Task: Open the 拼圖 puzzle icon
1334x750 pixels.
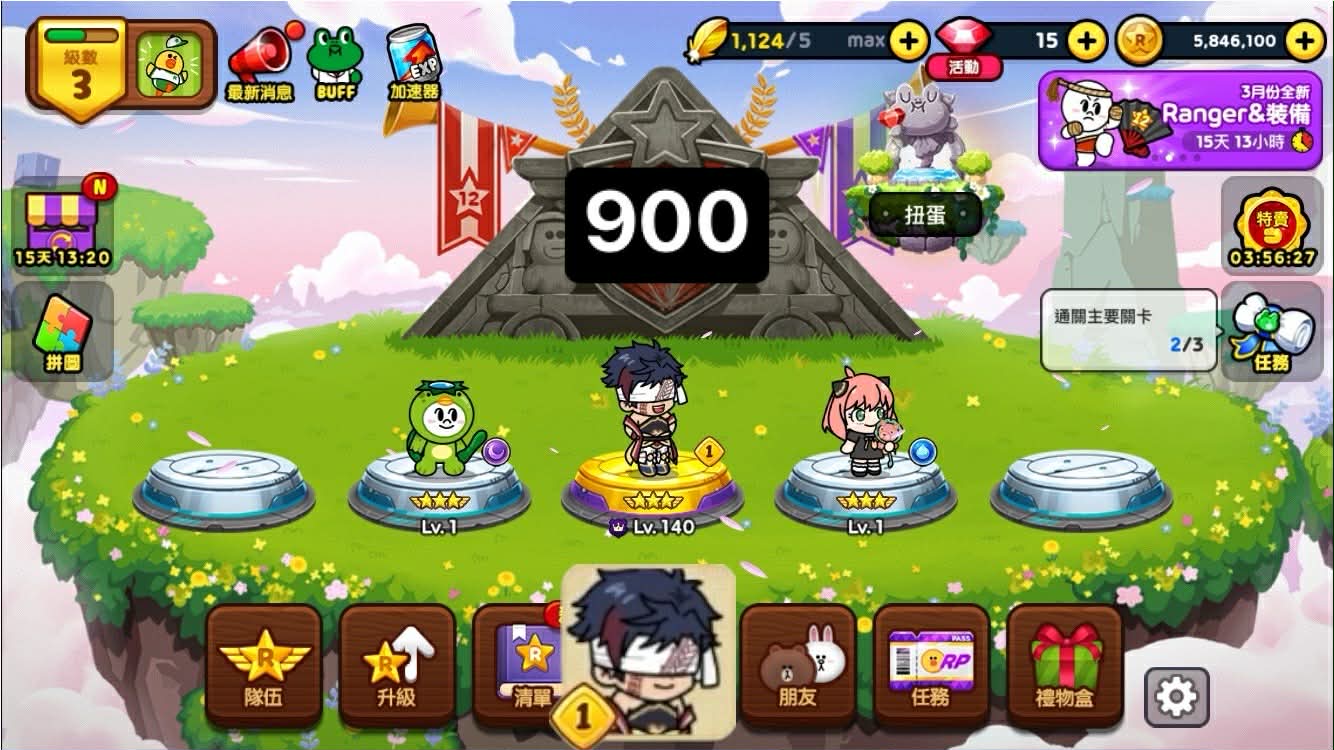Action: (x=63, y=333)
